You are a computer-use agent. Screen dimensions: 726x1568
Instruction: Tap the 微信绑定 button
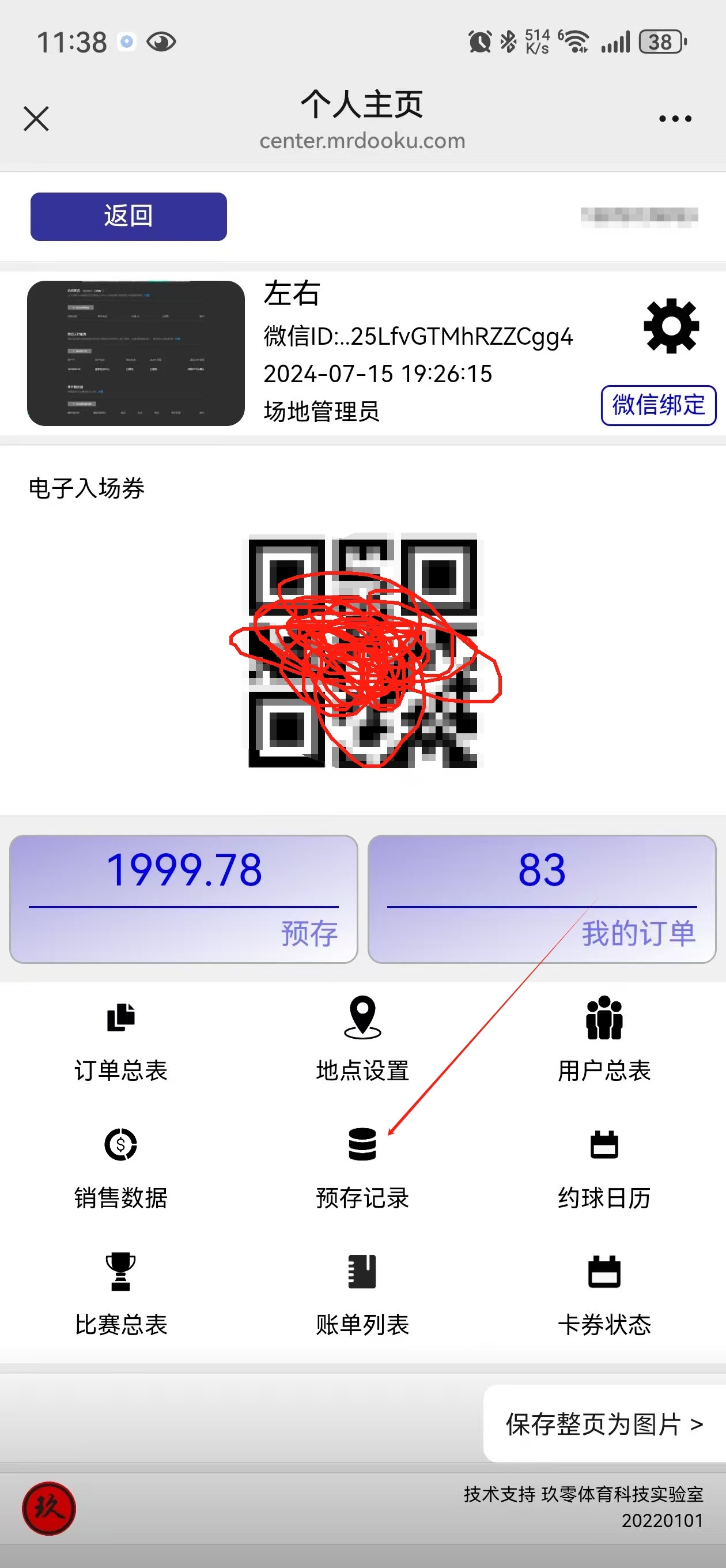point(658,405)
